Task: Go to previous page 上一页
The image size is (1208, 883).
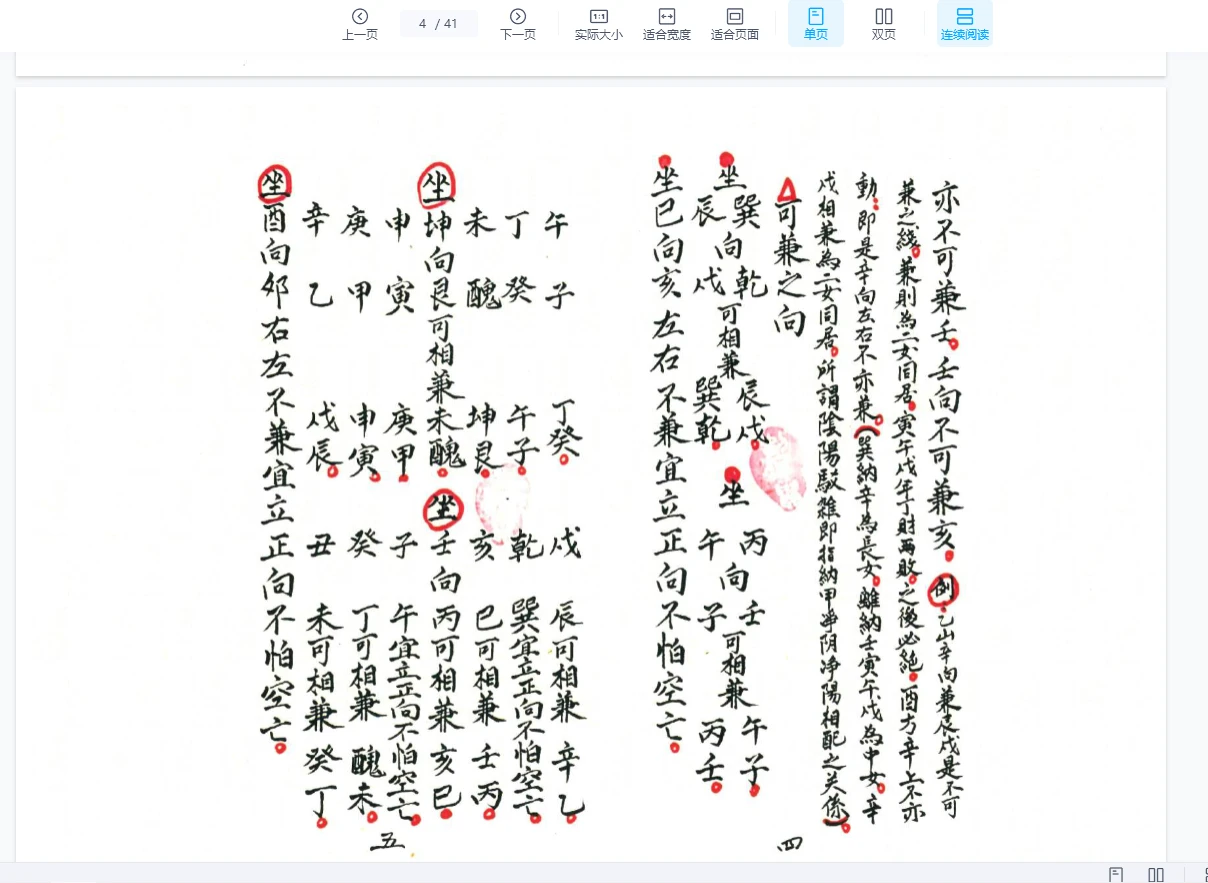Action: (360, 23)
